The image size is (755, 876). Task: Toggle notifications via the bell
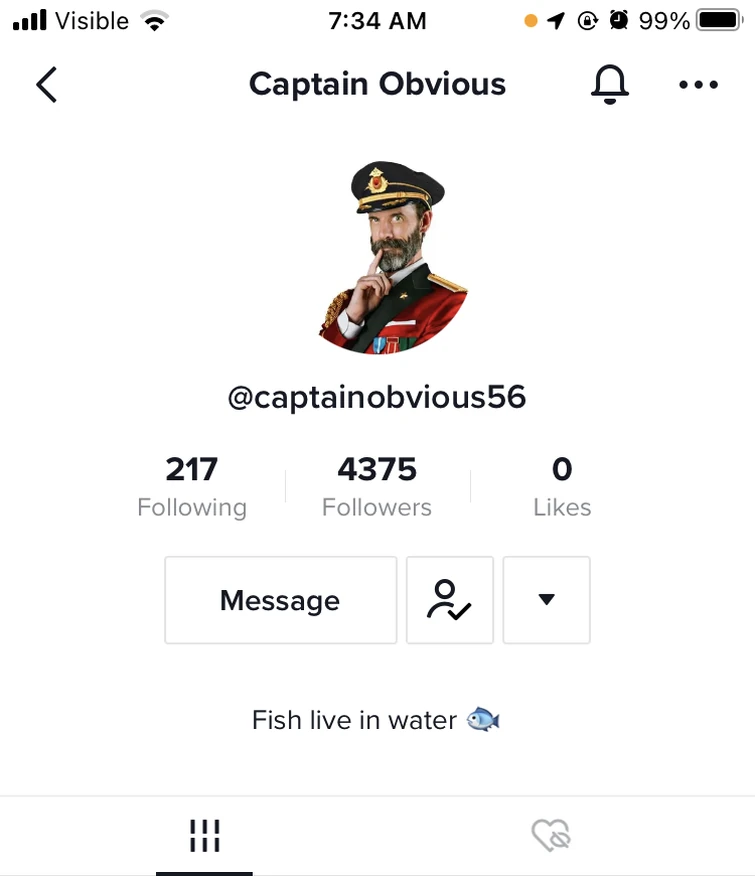(x=609, y=85)
